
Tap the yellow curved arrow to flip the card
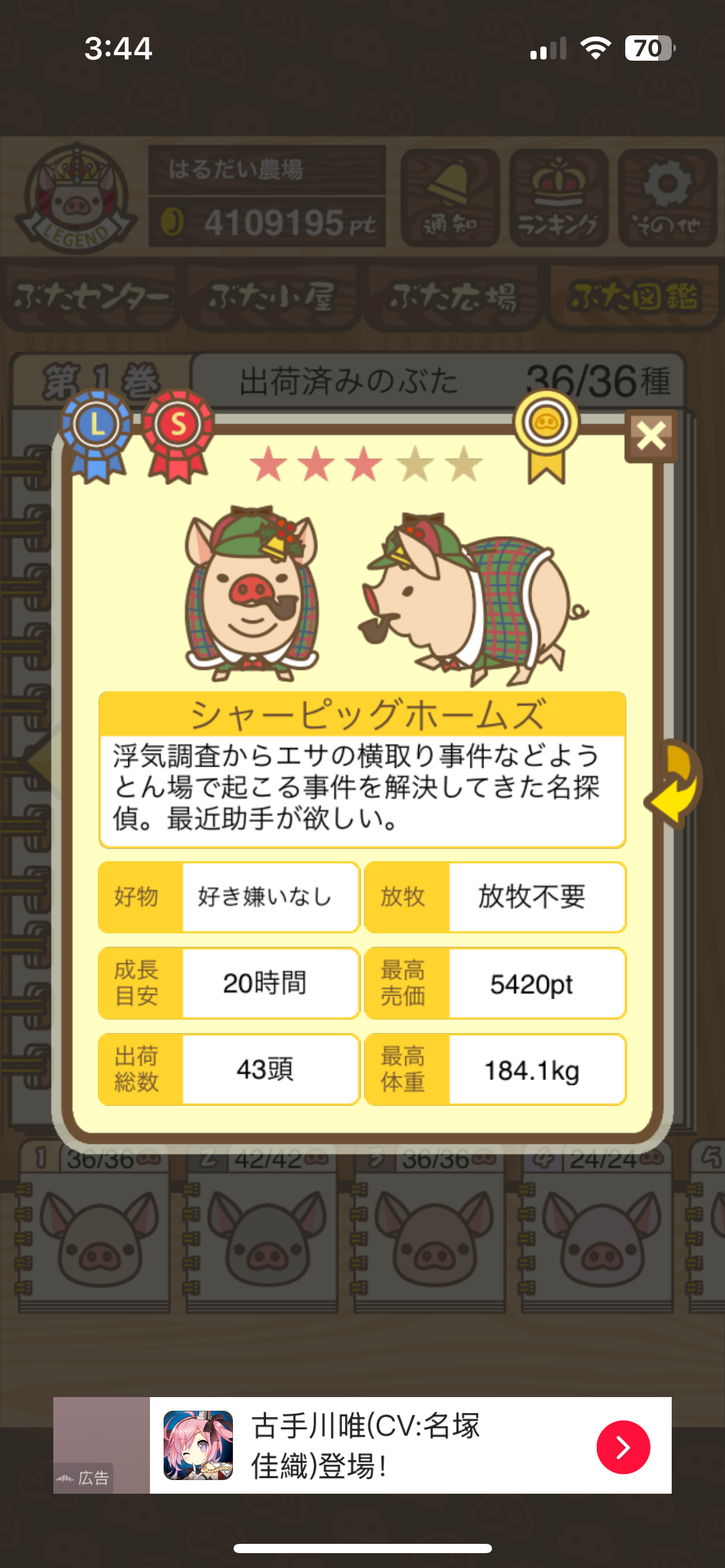[x=676, y=783]
